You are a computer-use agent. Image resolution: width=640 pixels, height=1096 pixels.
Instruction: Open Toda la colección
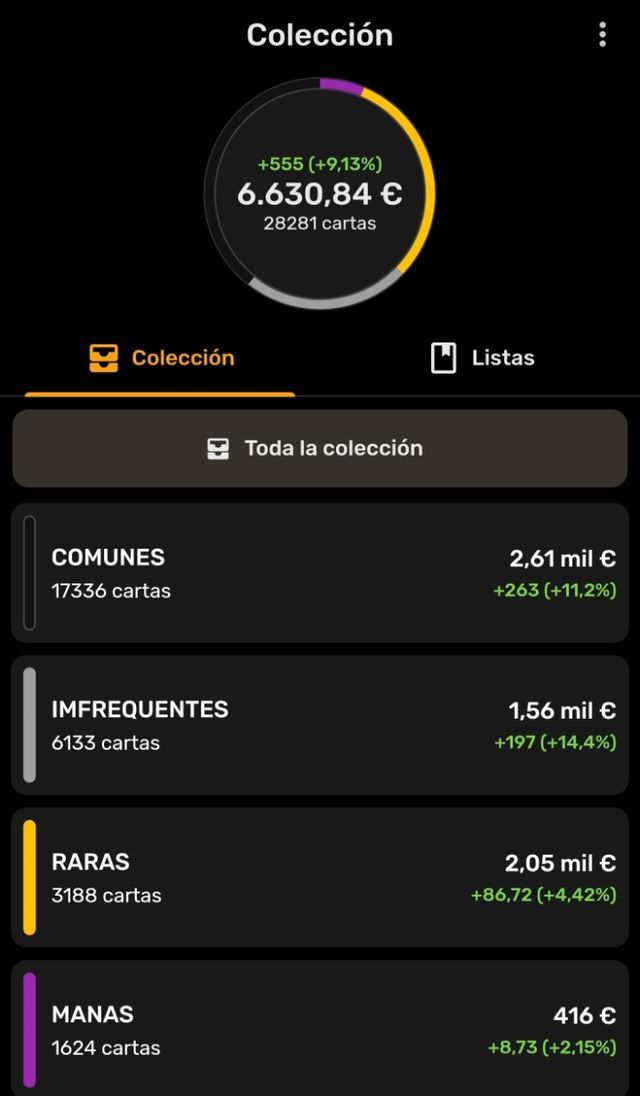point(320,448)
